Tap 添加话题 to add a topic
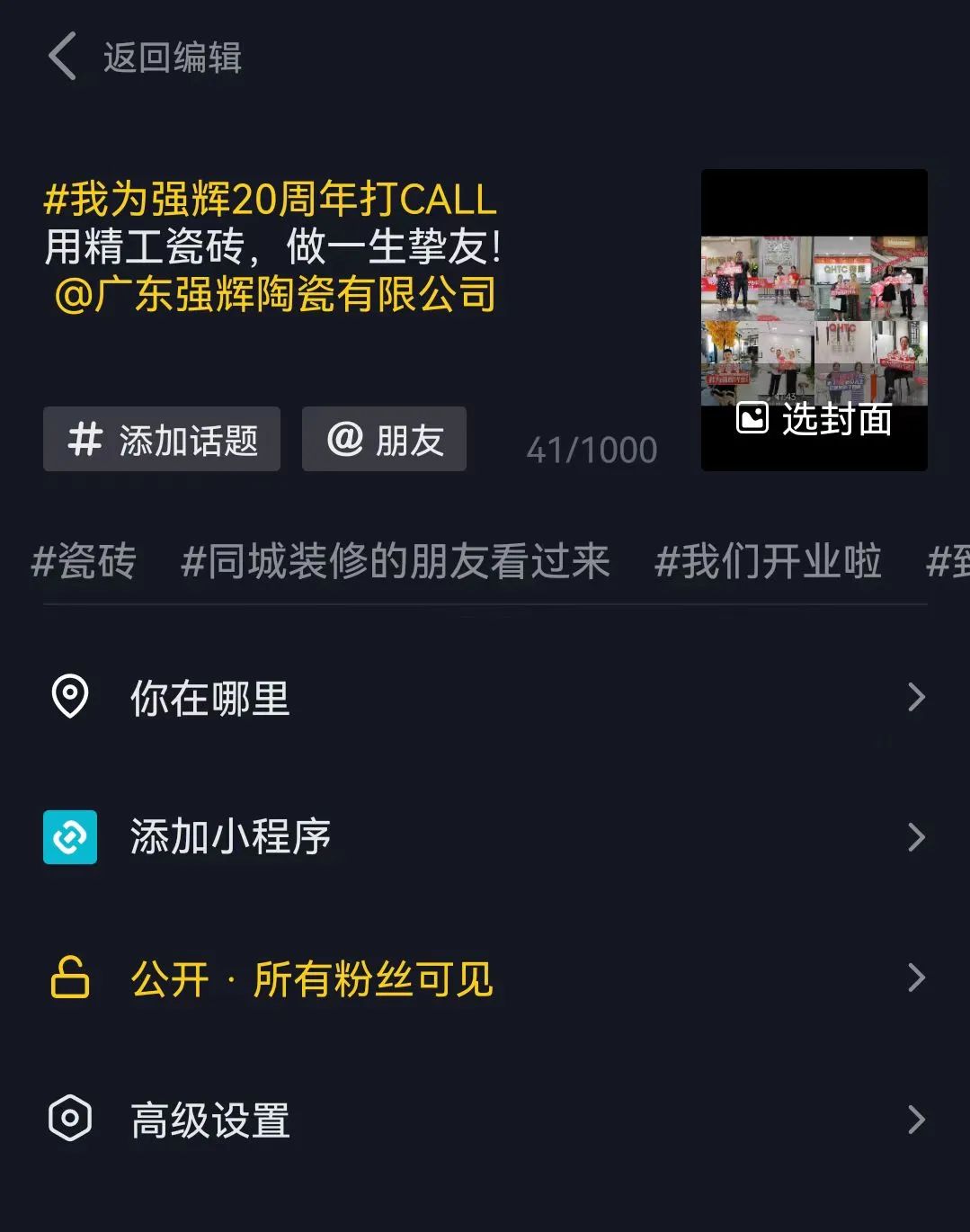Viewport: 970px width, 1232px height. (x=161, y=439)
